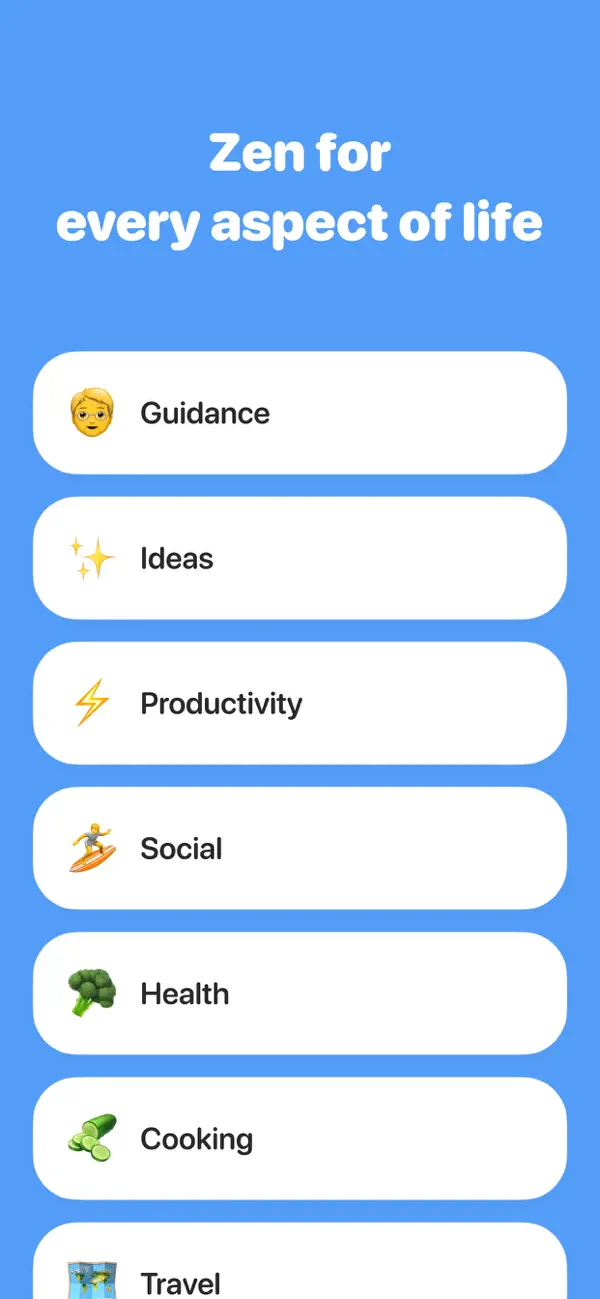Open the Cooking category
Screen dimensions: 600x1299
pyautogui.click(x=300, y=1138)
